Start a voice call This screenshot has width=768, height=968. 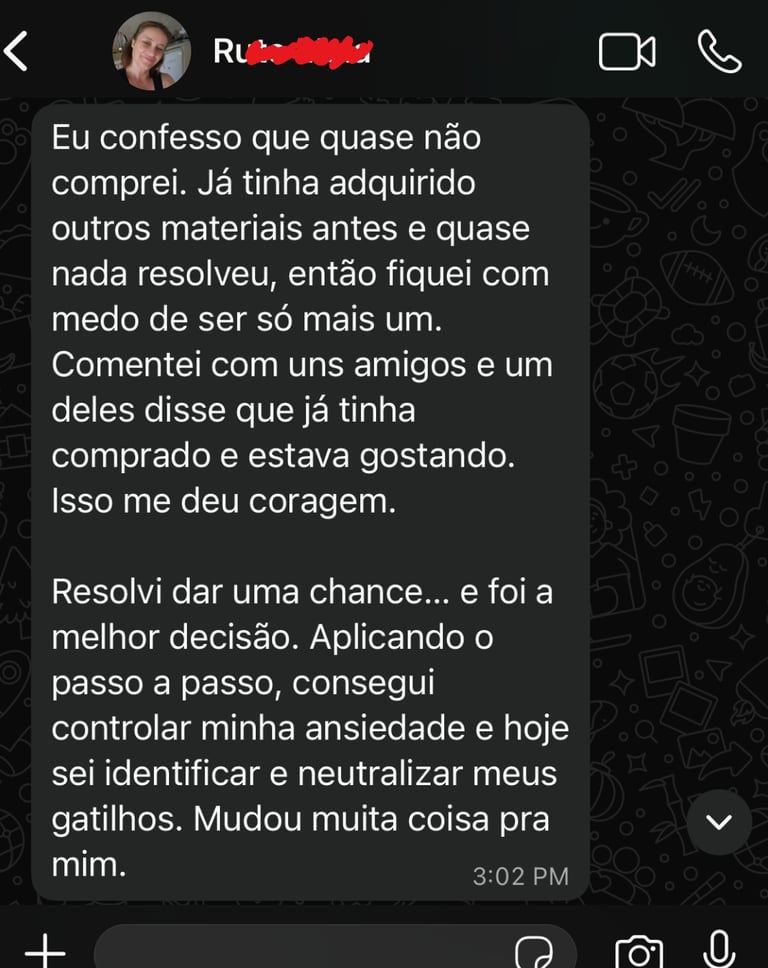point(719,52)
